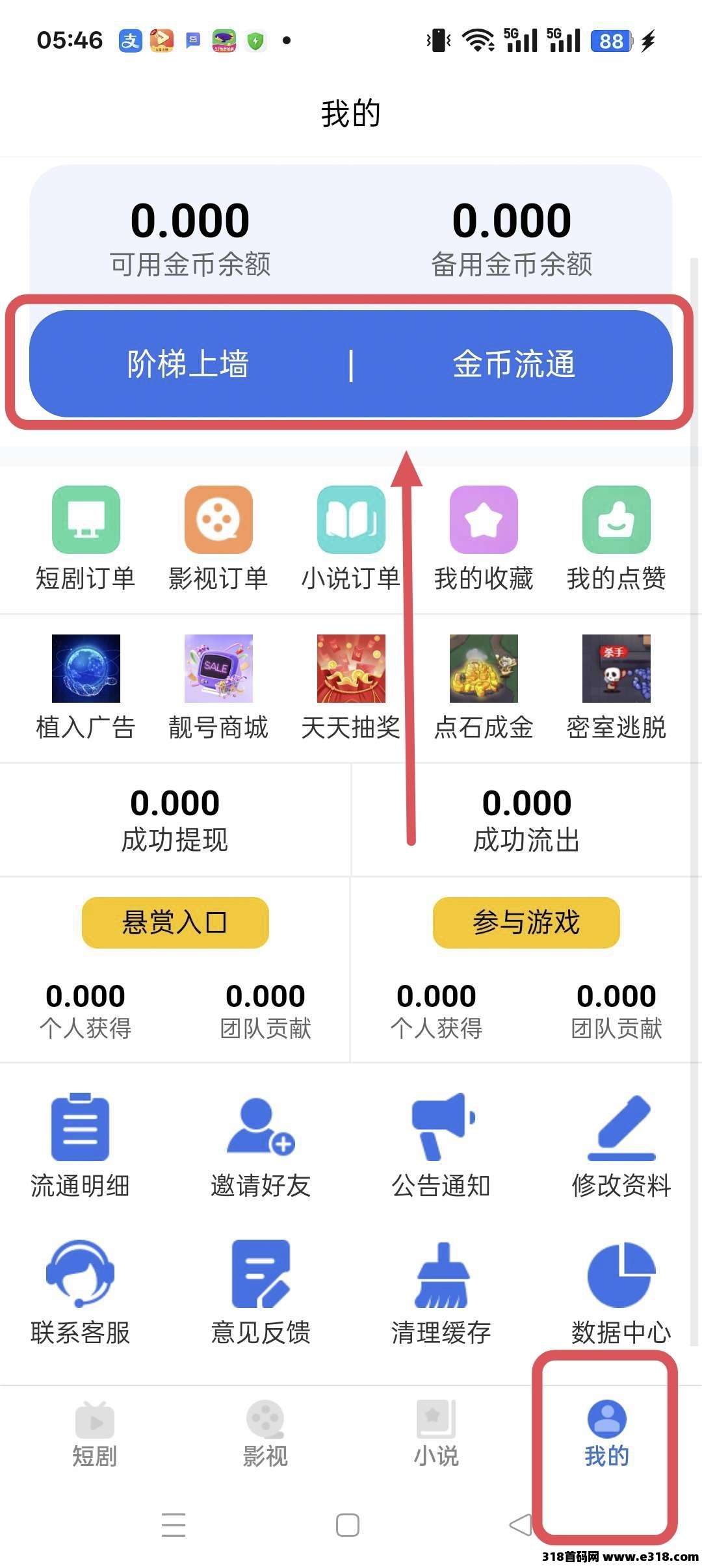The height and width of the screenshot is (1568, 702).
Task: Open 悬赏入口 rewards entrance
Action: 175,922
